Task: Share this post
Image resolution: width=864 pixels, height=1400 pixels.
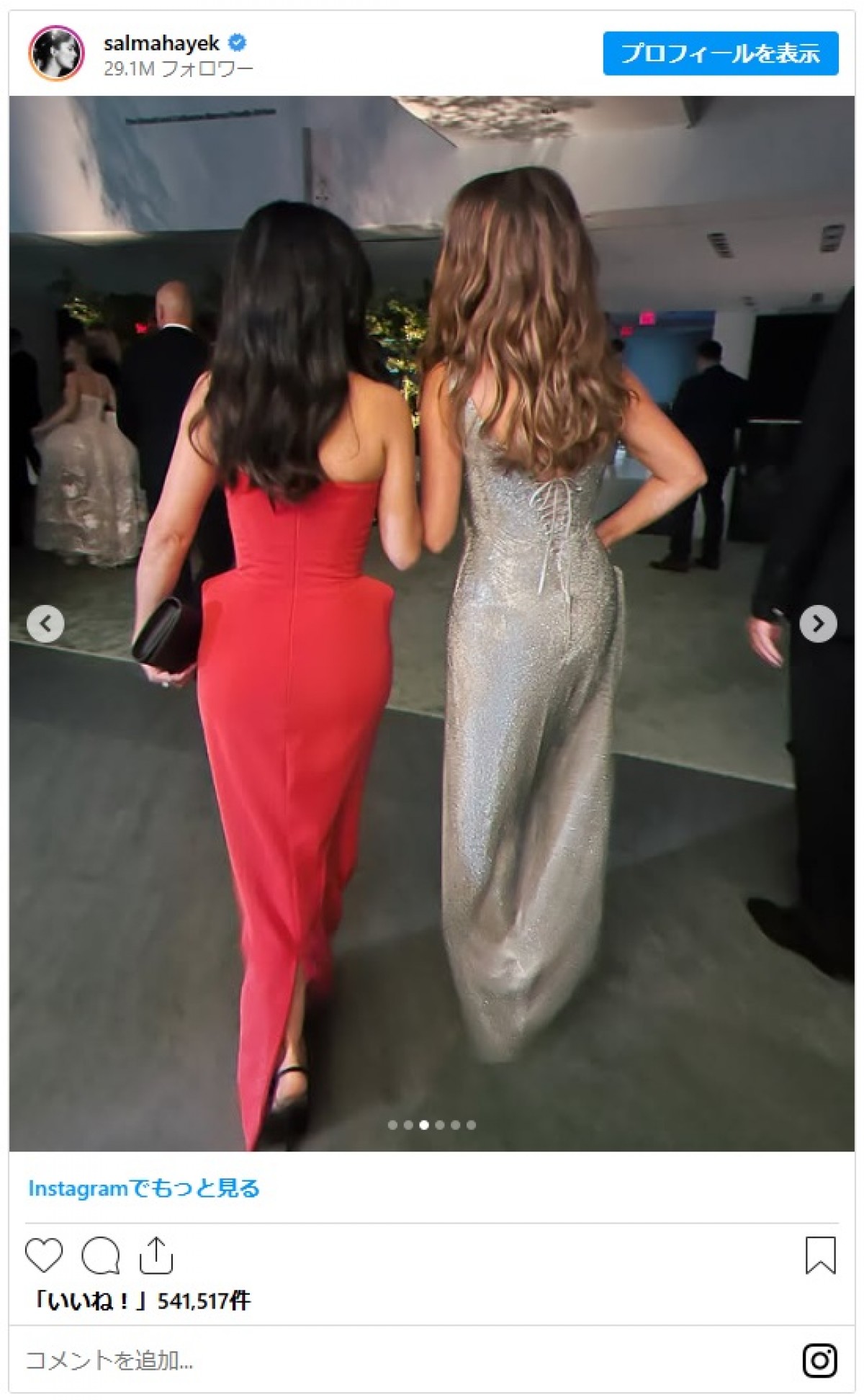Action: pos(156,1255)
